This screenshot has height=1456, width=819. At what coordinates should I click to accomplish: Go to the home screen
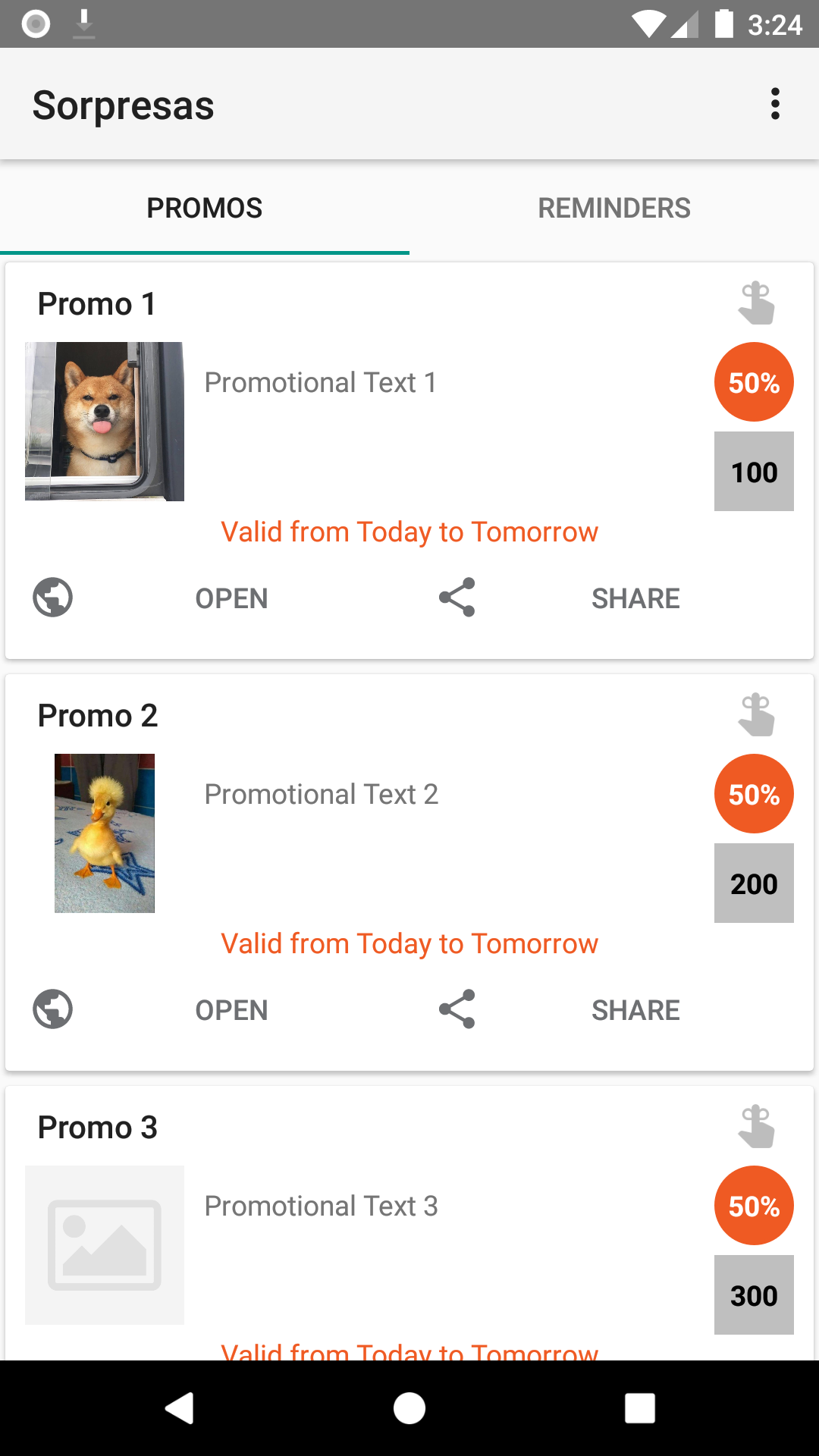click(x=409, y=1408)
